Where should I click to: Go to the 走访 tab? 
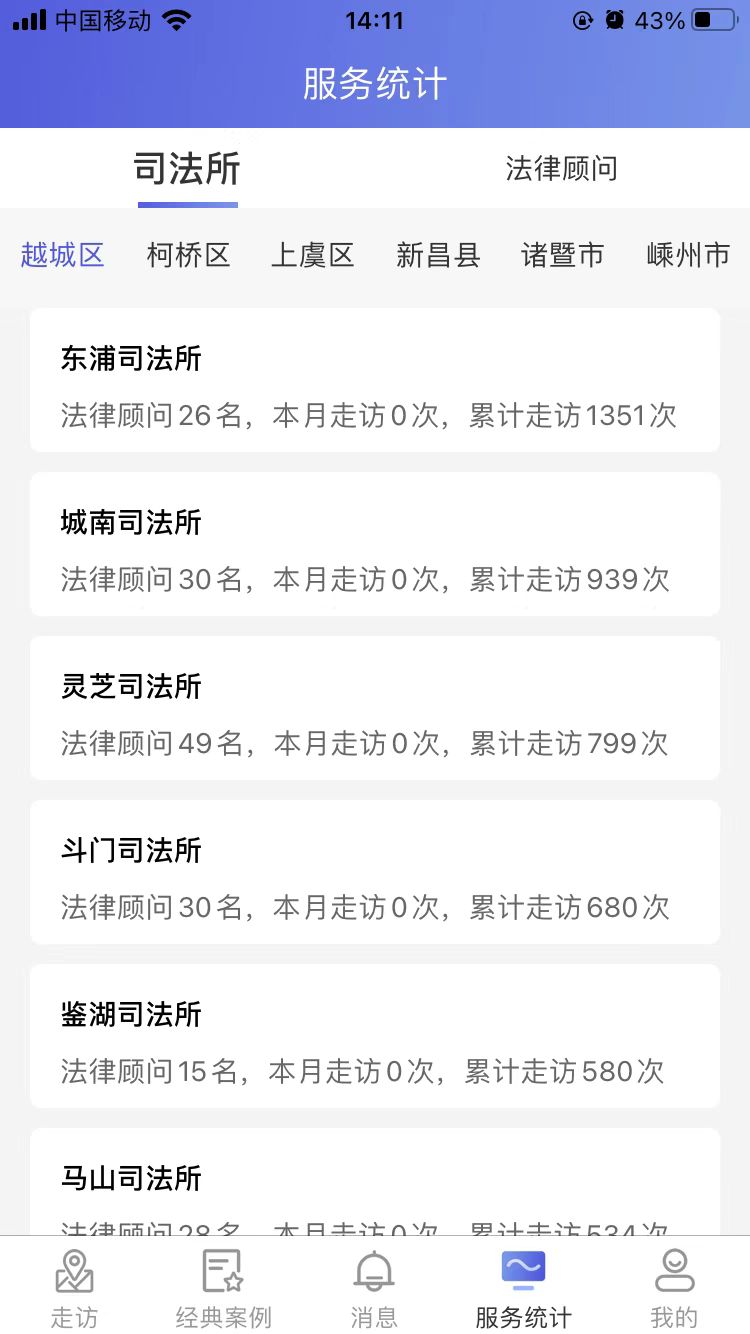(75, 1288)
